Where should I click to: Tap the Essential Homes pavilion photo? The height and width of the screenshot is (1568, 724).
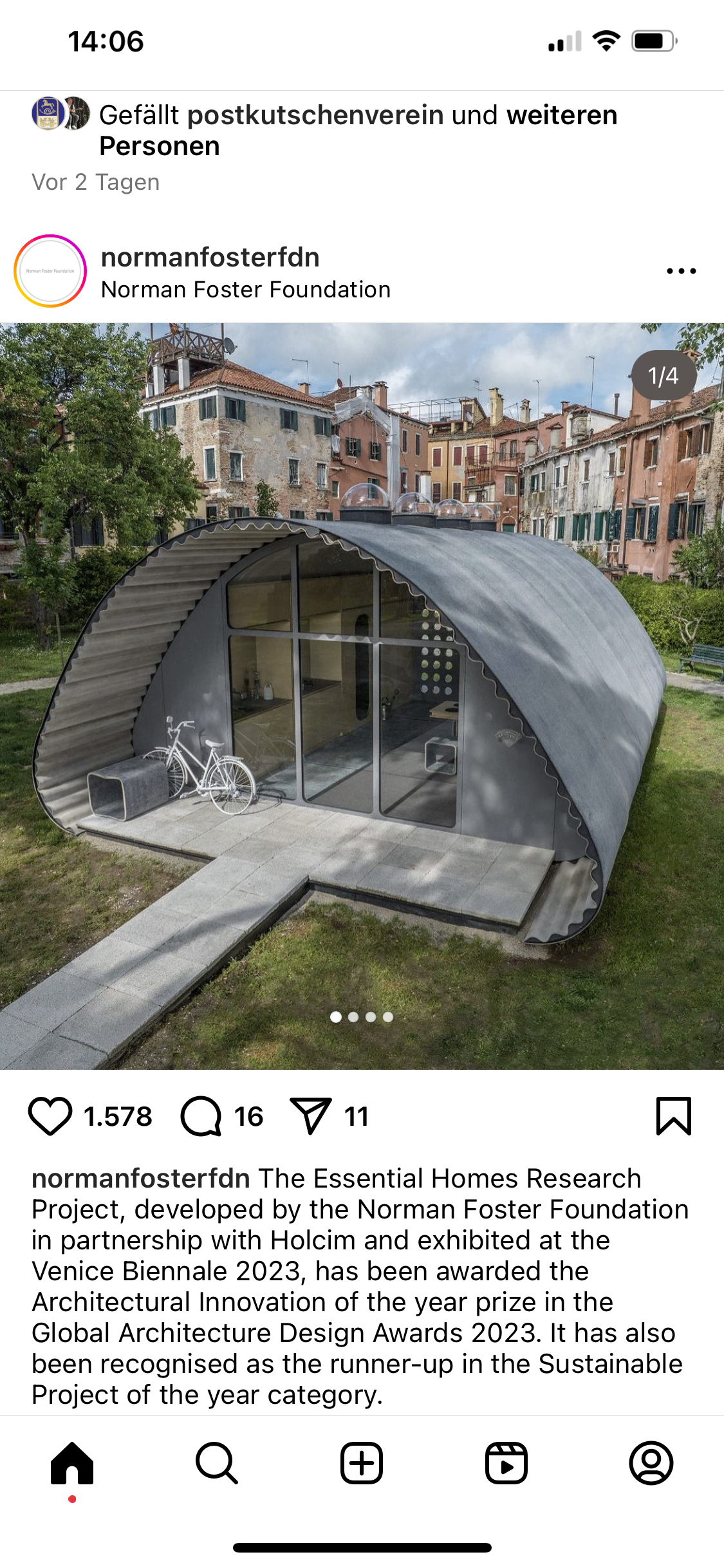[x=362, y=695]
